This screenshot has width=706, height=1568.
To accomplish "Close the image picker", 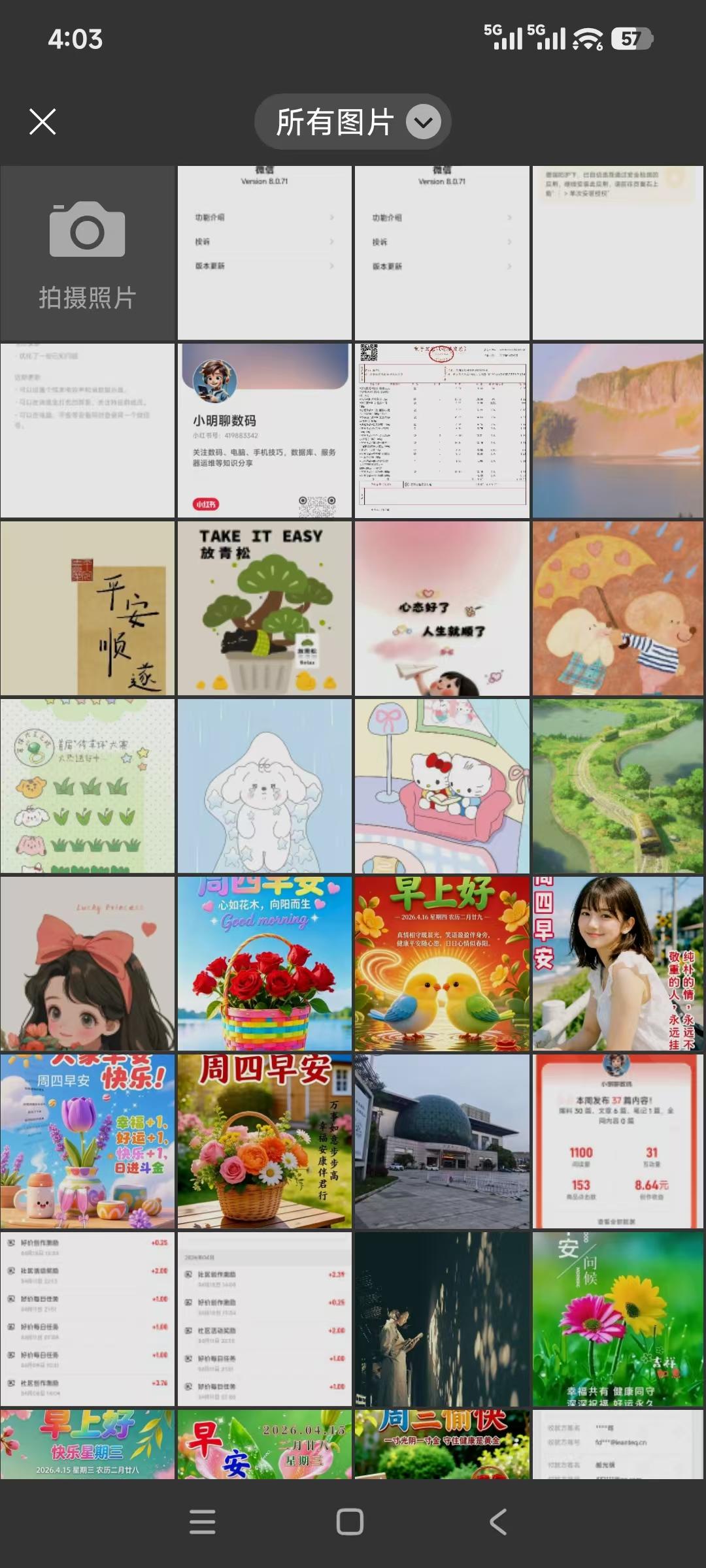I will pyautogui.click(x=42, y=122).
